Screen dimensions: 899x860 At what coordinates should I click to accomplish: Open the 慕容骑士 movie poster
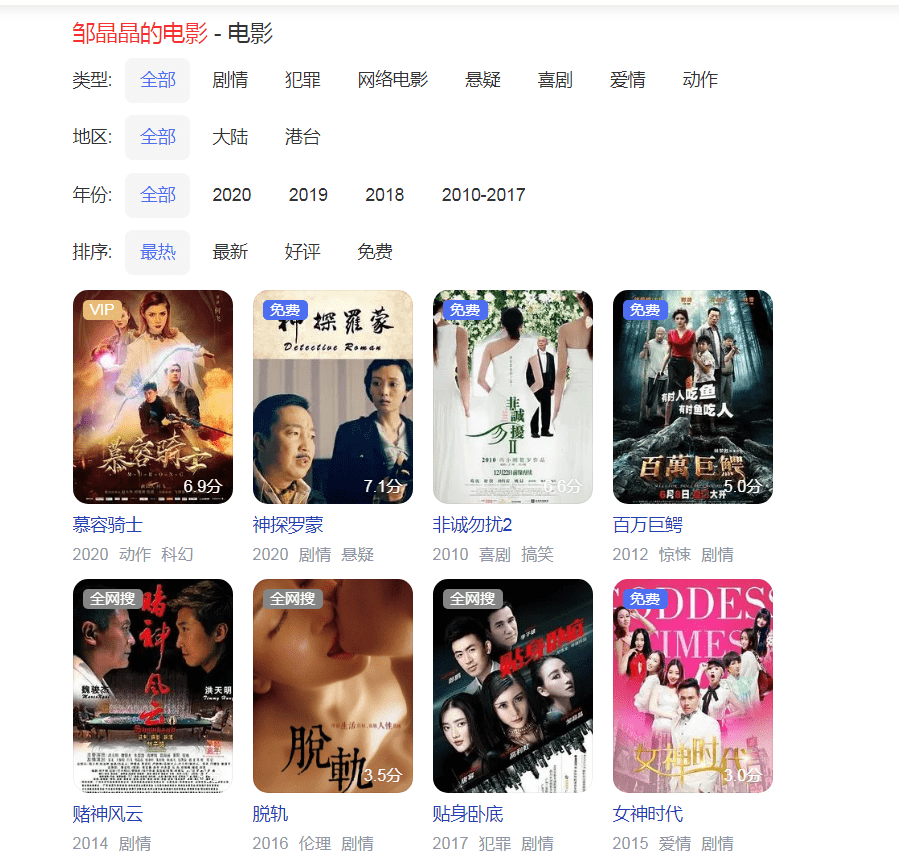(153, 397)
